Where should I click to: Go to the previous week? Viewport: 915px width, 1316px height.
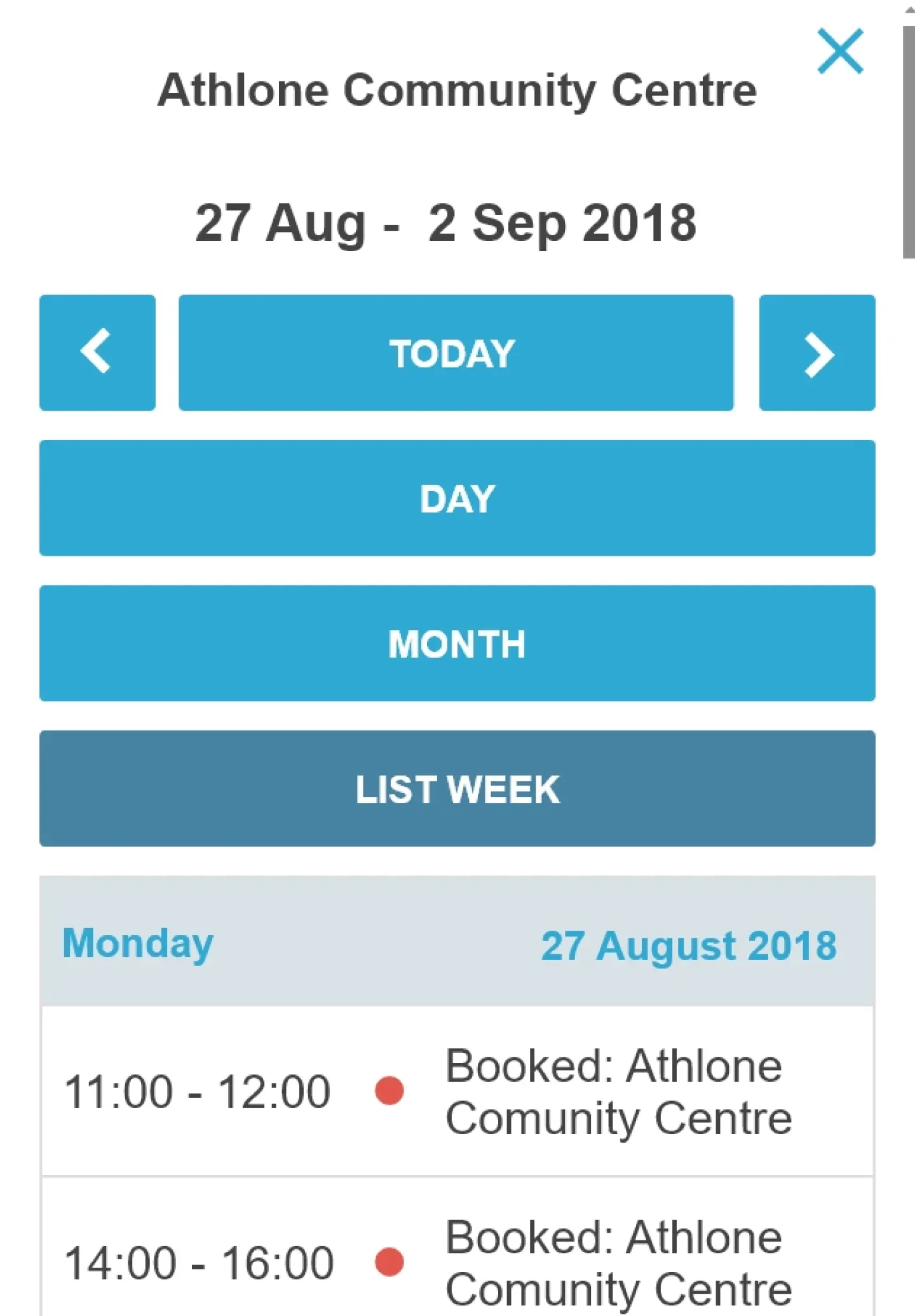(97, 352)
